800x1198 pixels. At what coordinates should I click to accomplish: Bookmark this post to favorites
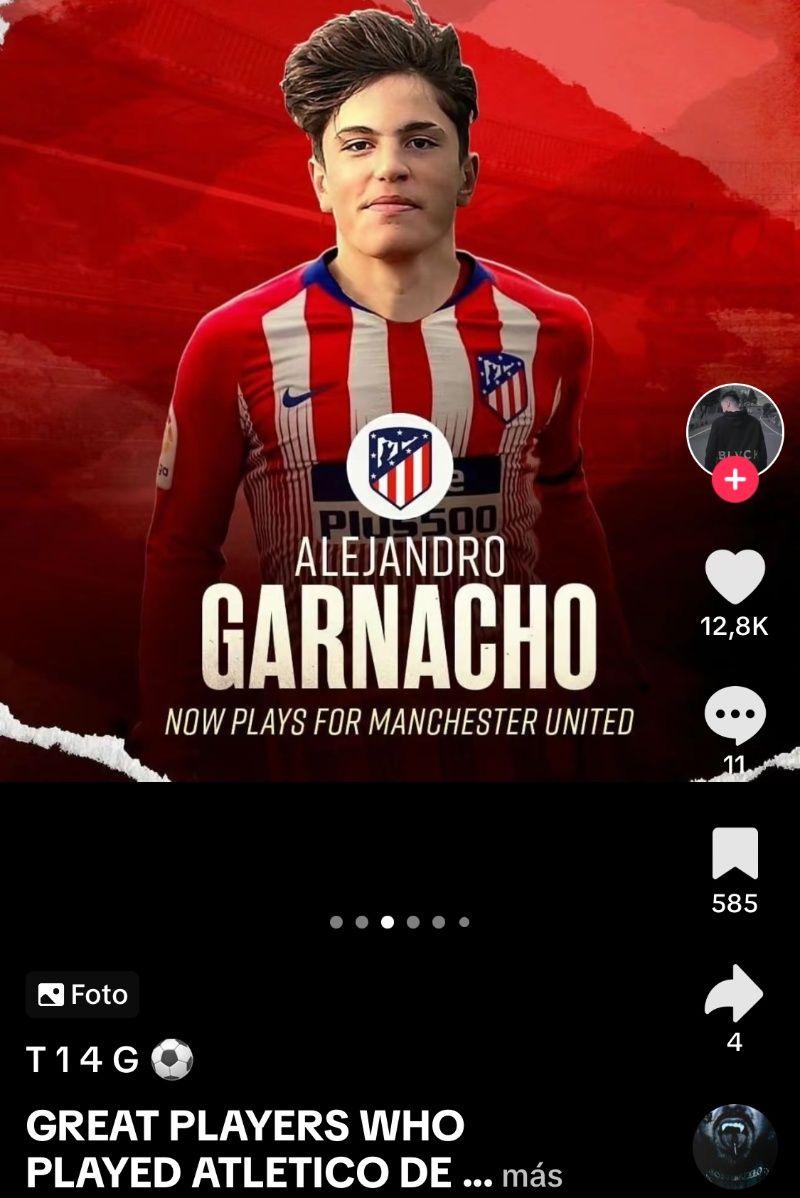point(735,854)
